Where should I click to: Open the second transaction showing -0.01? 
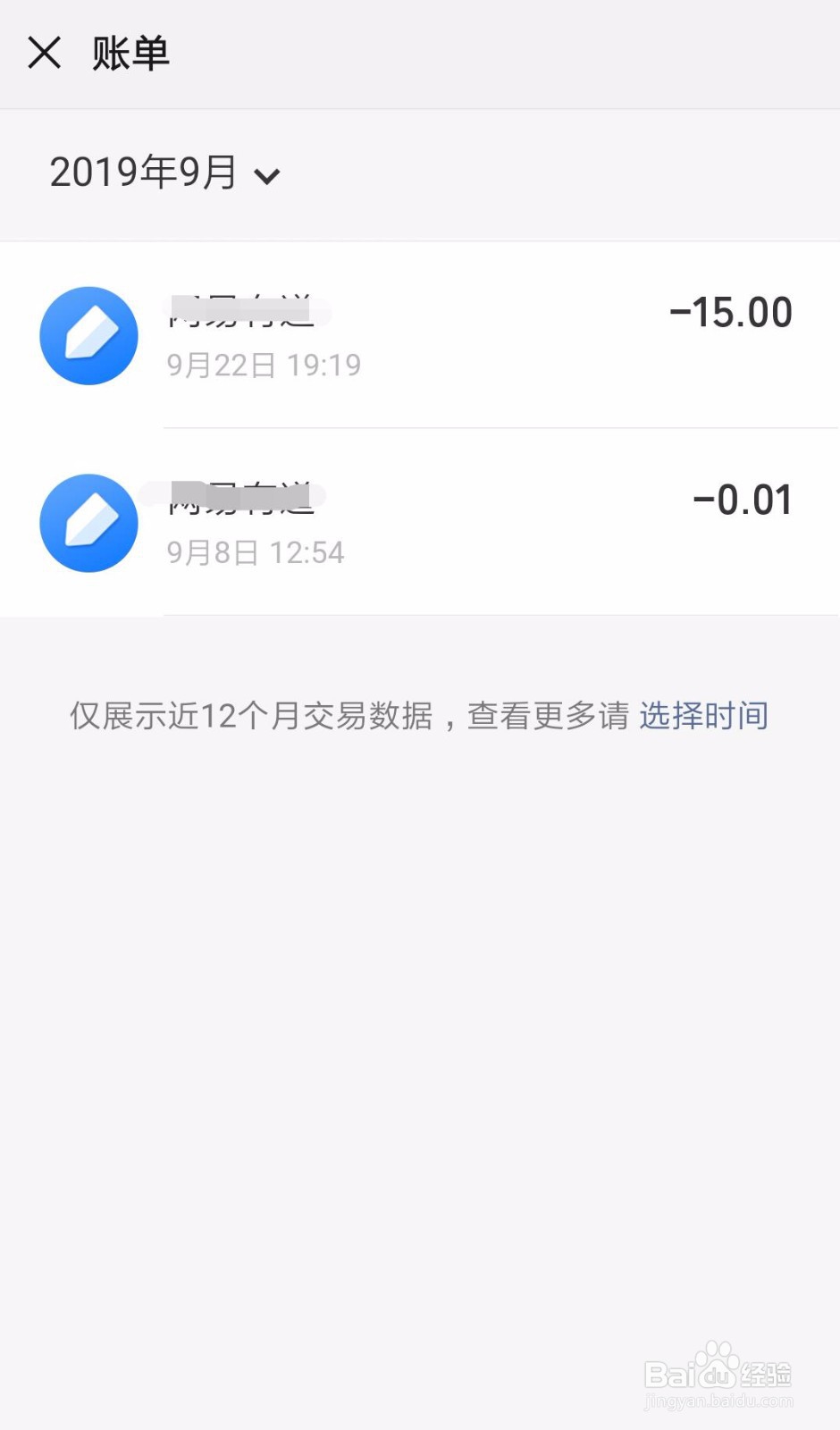pyautogui.click(x=420, y=523)
